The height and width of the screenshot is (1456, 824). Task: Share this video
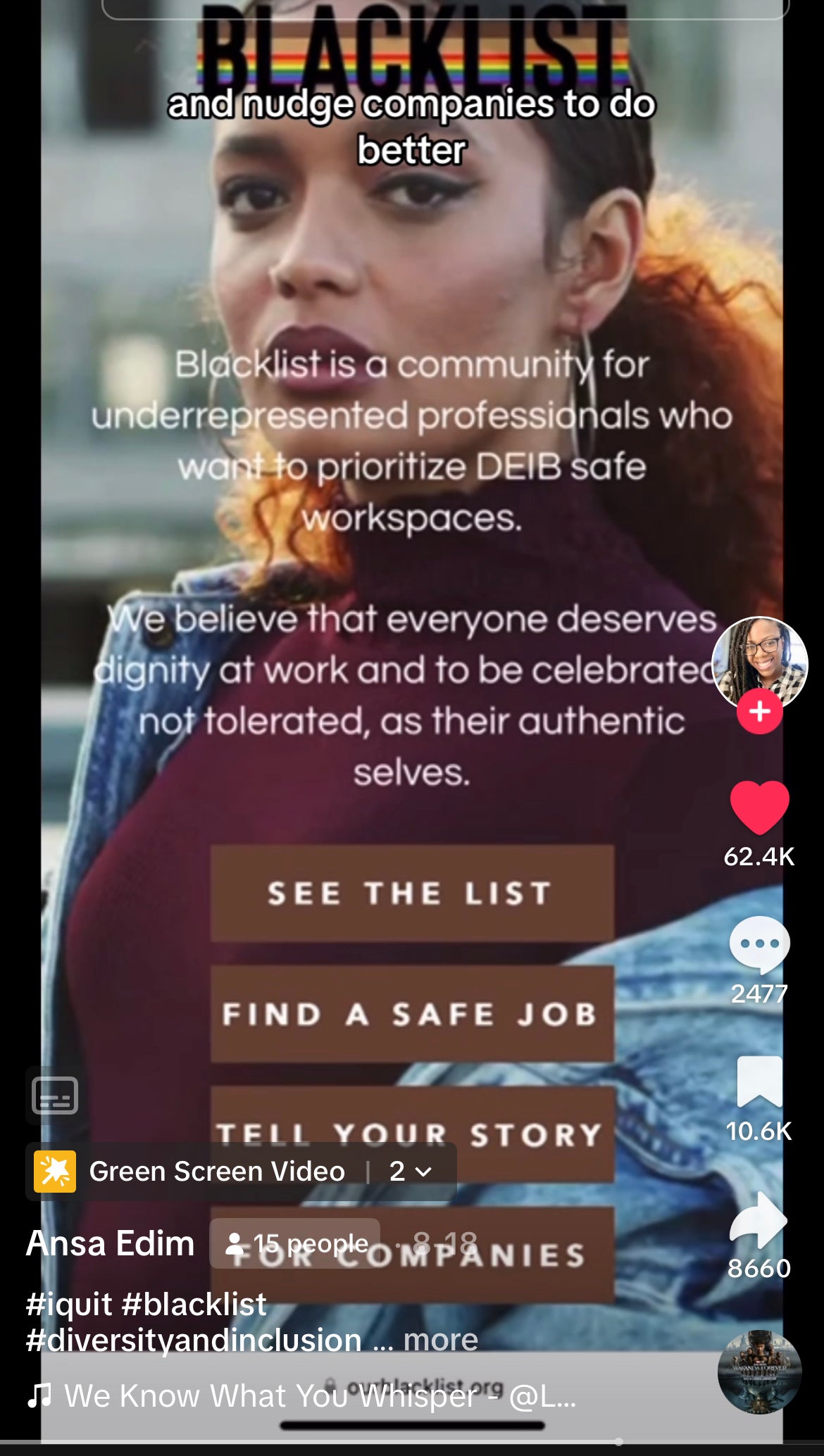(759, 1219)
